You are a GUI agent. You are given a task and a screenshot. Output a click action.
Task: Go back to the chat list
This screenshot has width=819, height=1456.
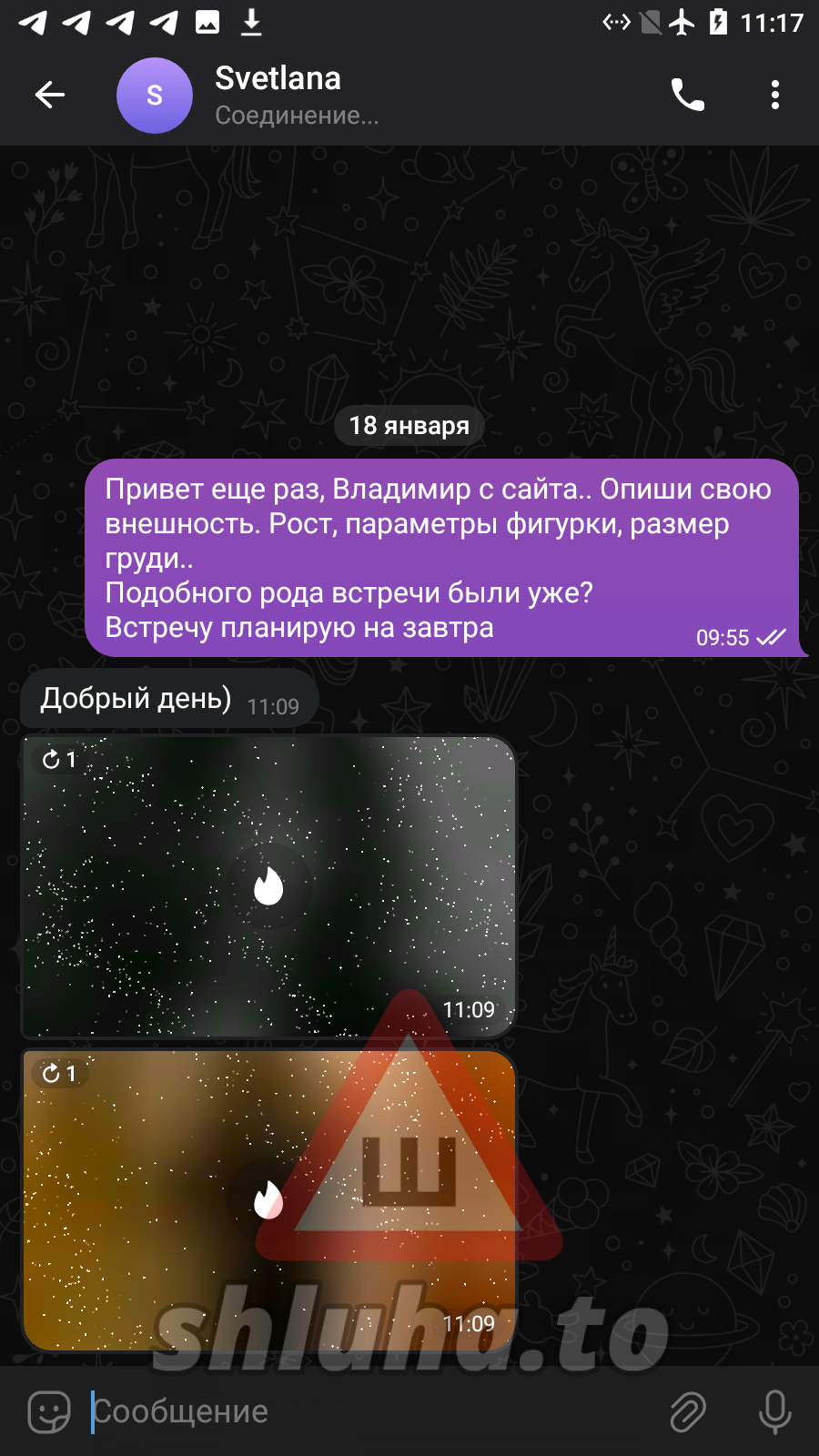point(50,95)
